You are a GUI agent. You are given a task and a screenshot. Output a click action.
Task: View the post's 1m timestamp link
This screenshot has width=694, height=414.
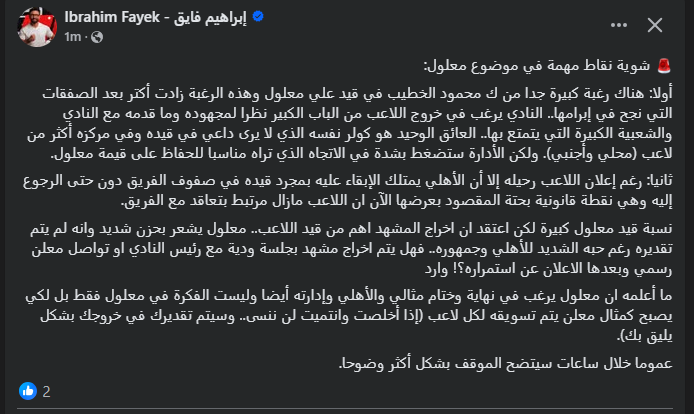click(73, 36)
